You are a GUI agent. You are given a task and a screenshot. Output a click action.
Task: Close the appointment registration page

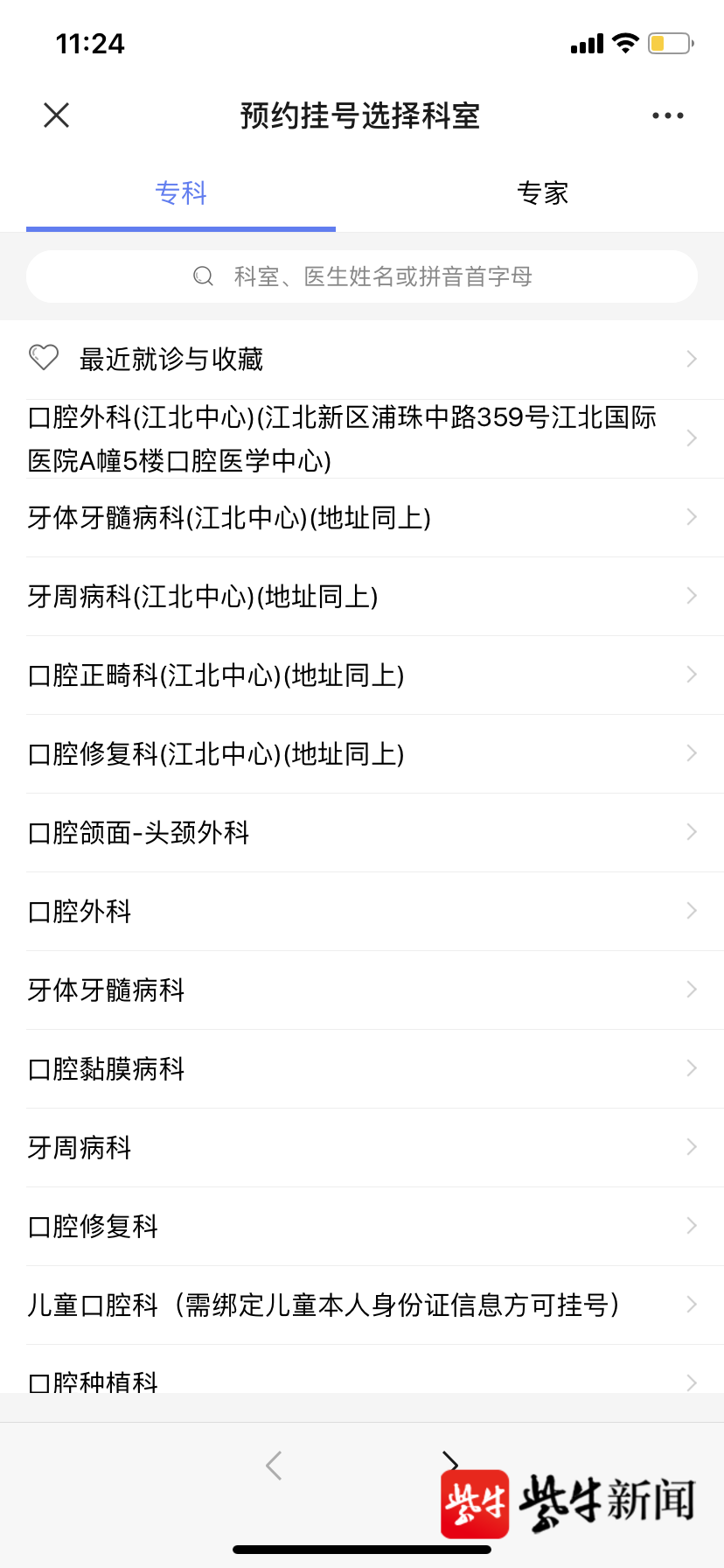point(57,115)
